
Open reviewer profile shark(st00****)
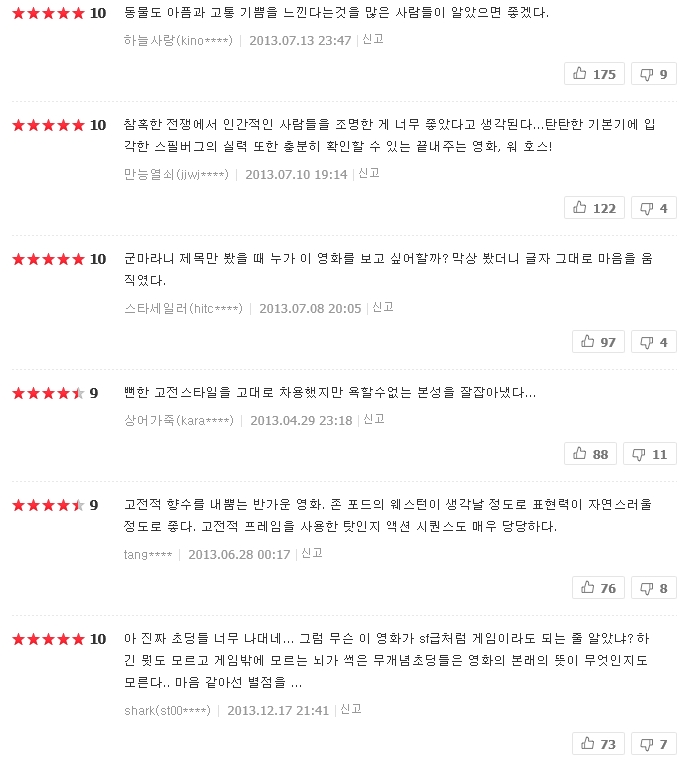167,710
